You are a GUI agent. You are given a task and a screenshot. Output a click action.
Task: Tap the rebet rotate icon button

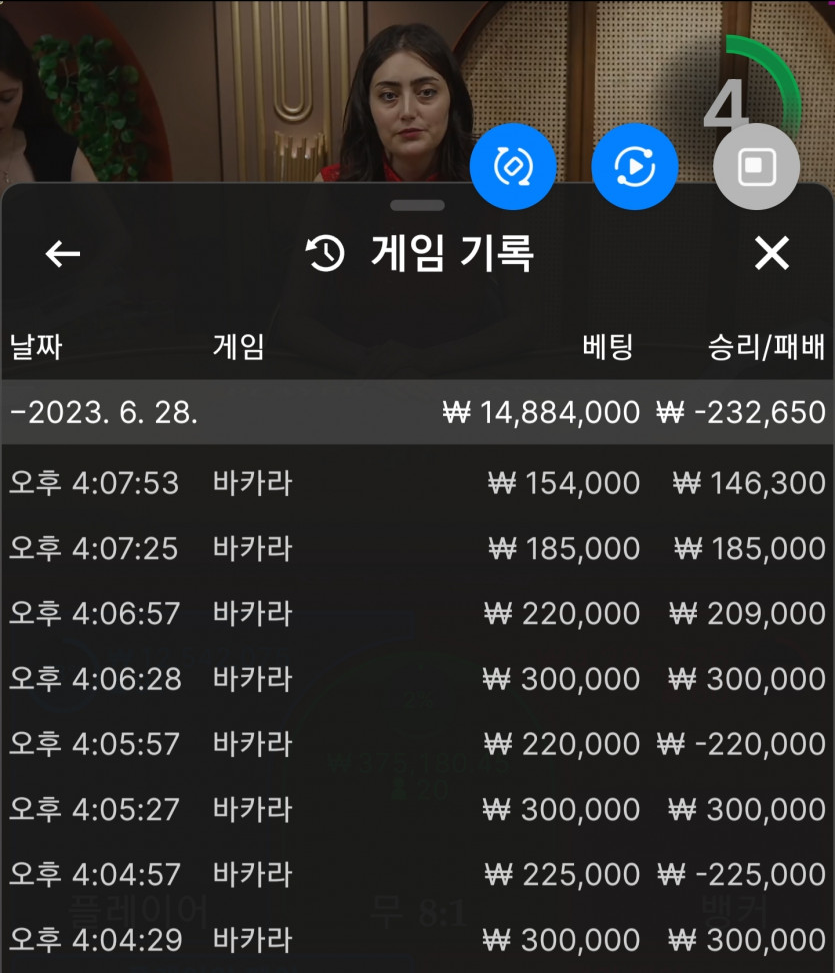(513, 167)
